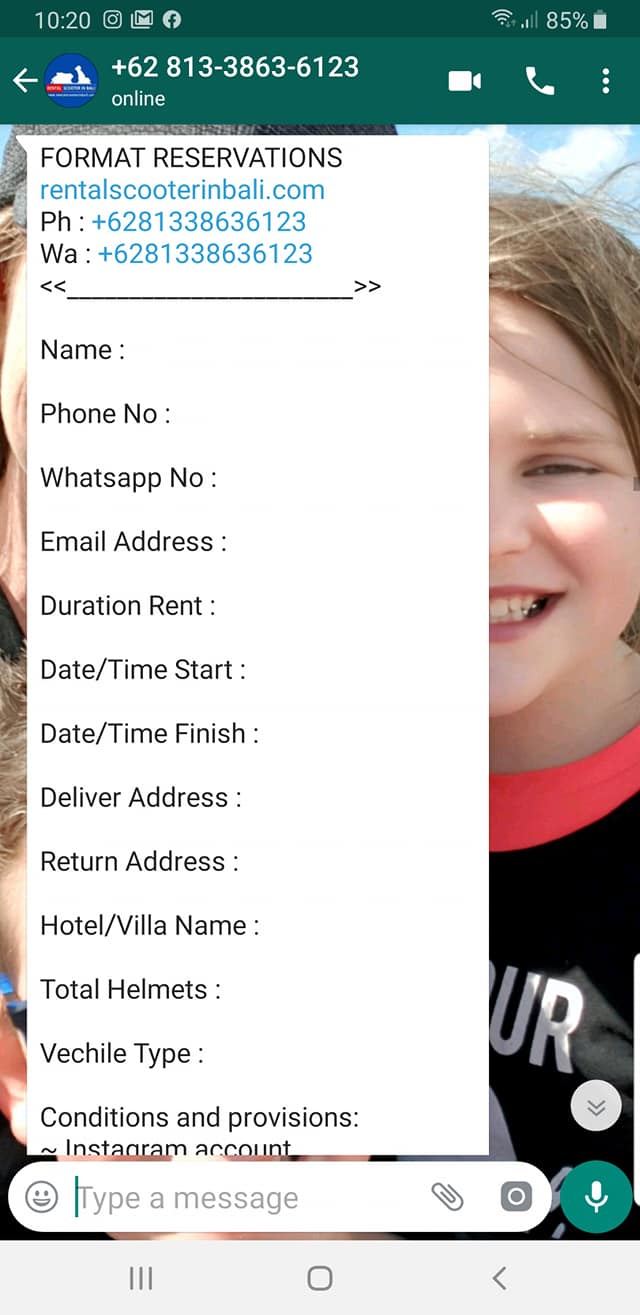Jump to the latest messages
640x1315 pixels.
tap(596, 1106)
